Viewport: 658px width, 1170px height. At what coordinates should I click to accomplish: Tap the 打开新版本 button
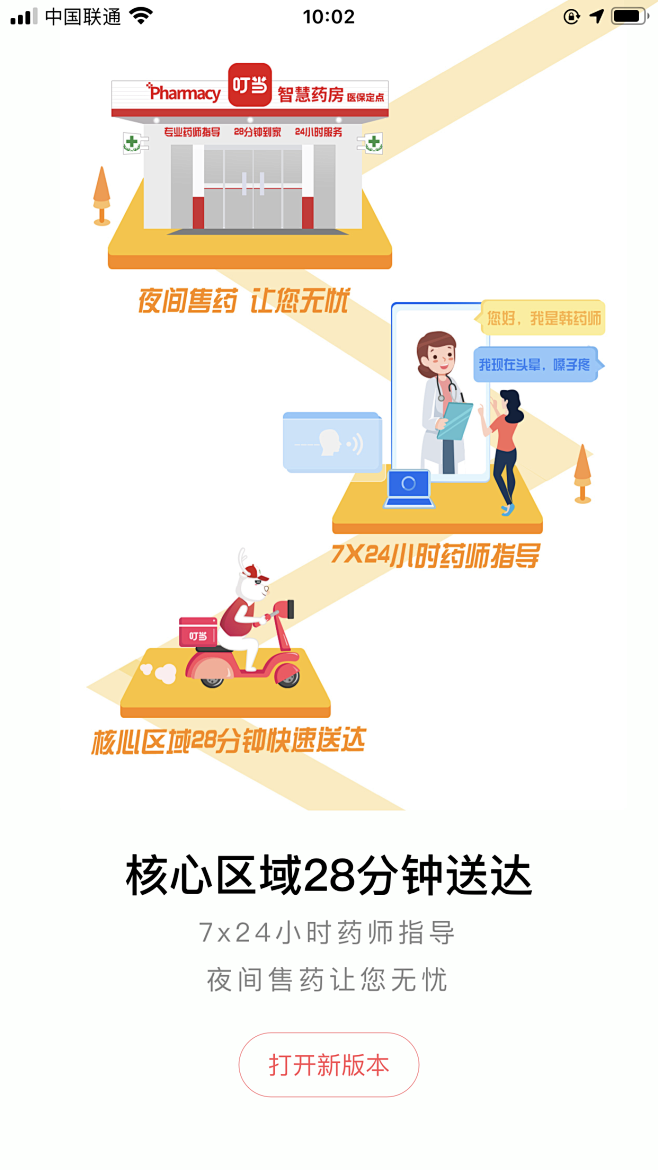(329, 1065)
